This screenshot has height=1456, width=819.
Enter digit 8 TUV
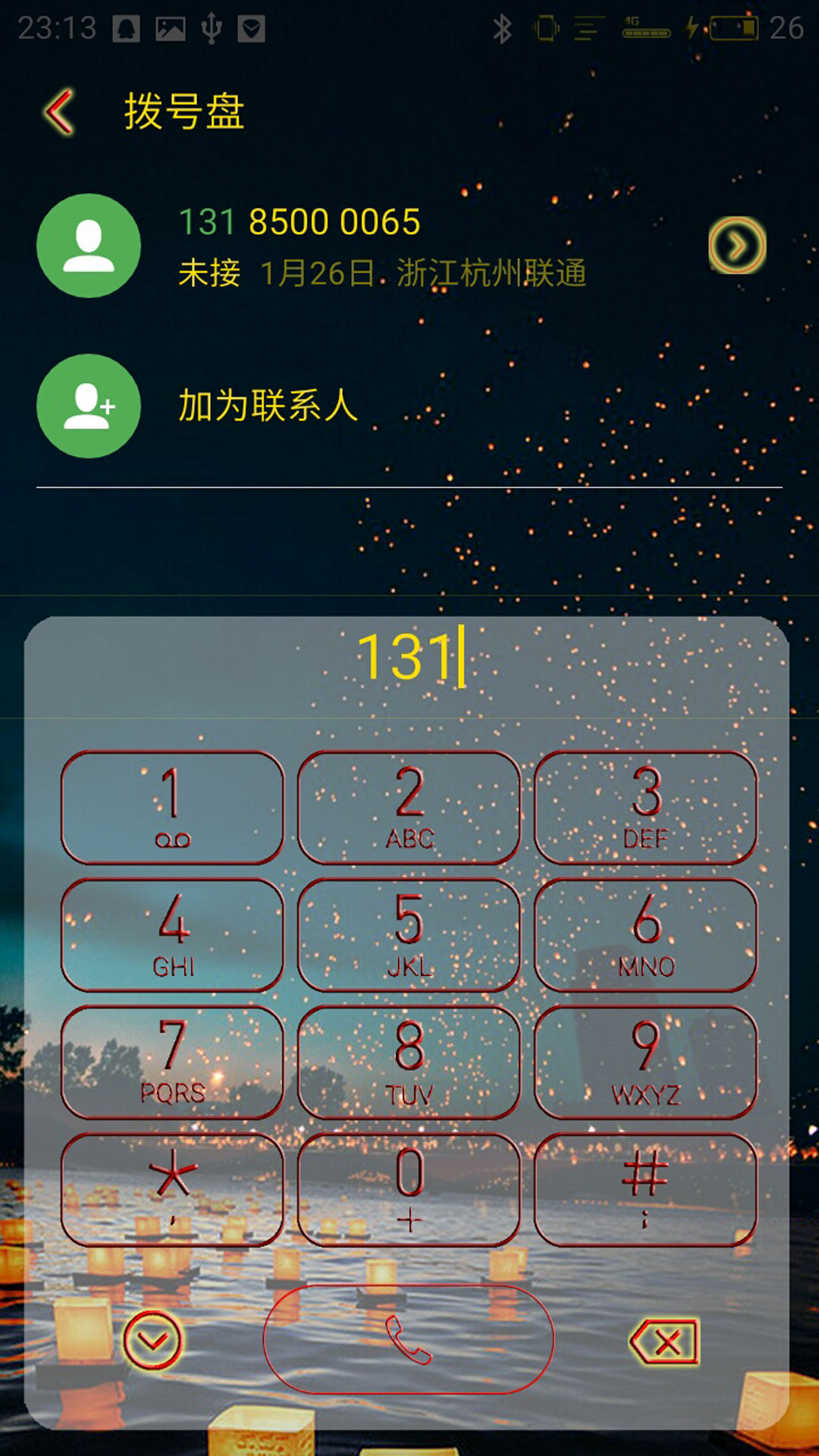409,1062
